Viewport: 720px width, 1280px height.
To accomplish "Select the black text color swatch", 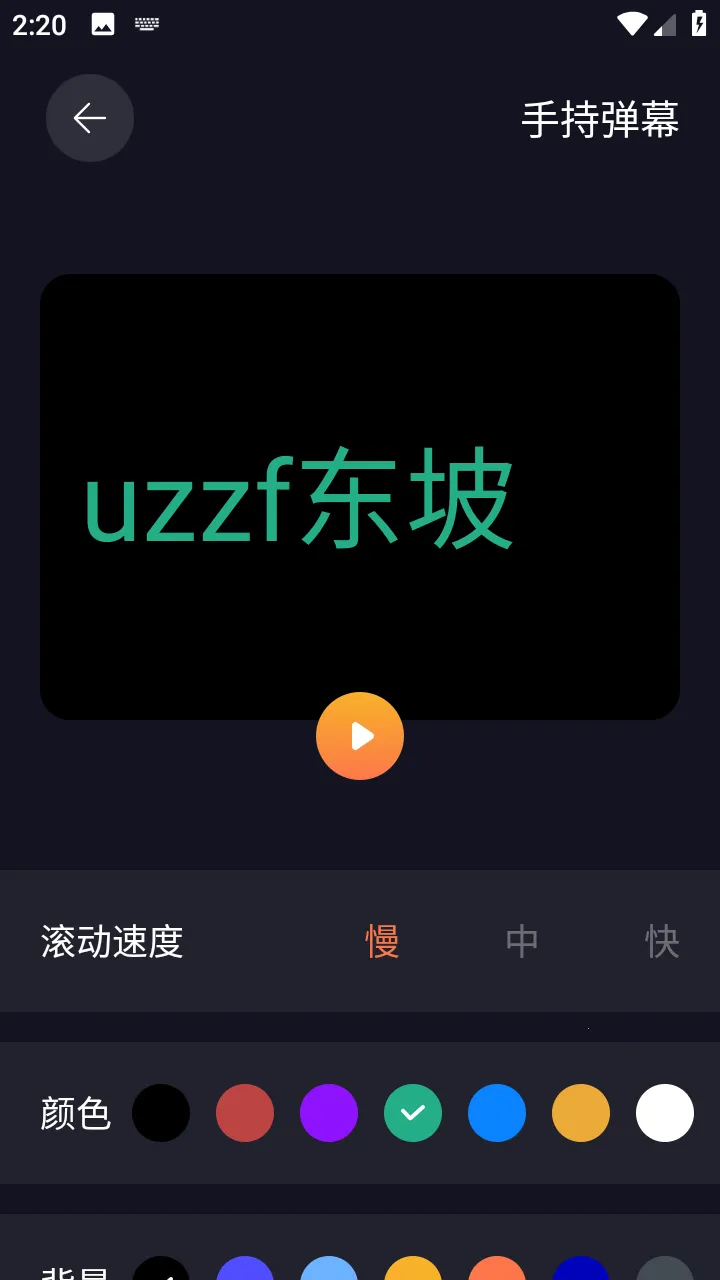I will [161, 1112].
